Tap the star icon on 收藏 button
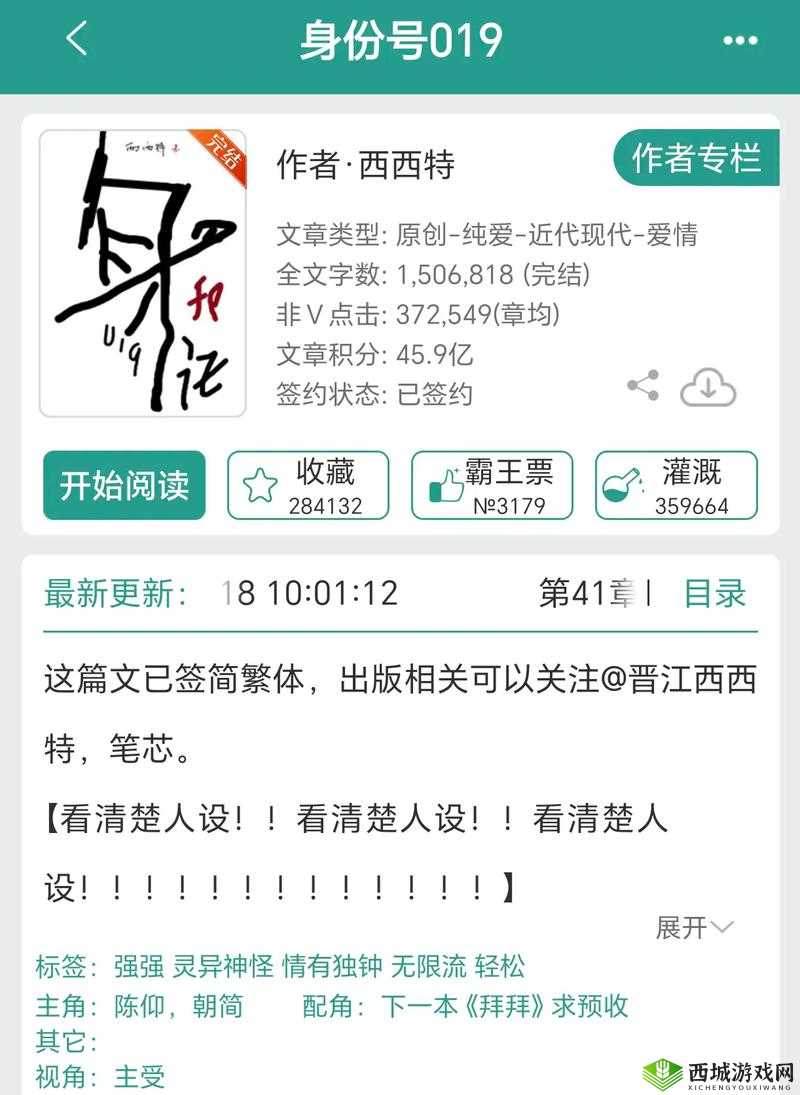The width and height of the screenshot is (800, 1095). 260,485
